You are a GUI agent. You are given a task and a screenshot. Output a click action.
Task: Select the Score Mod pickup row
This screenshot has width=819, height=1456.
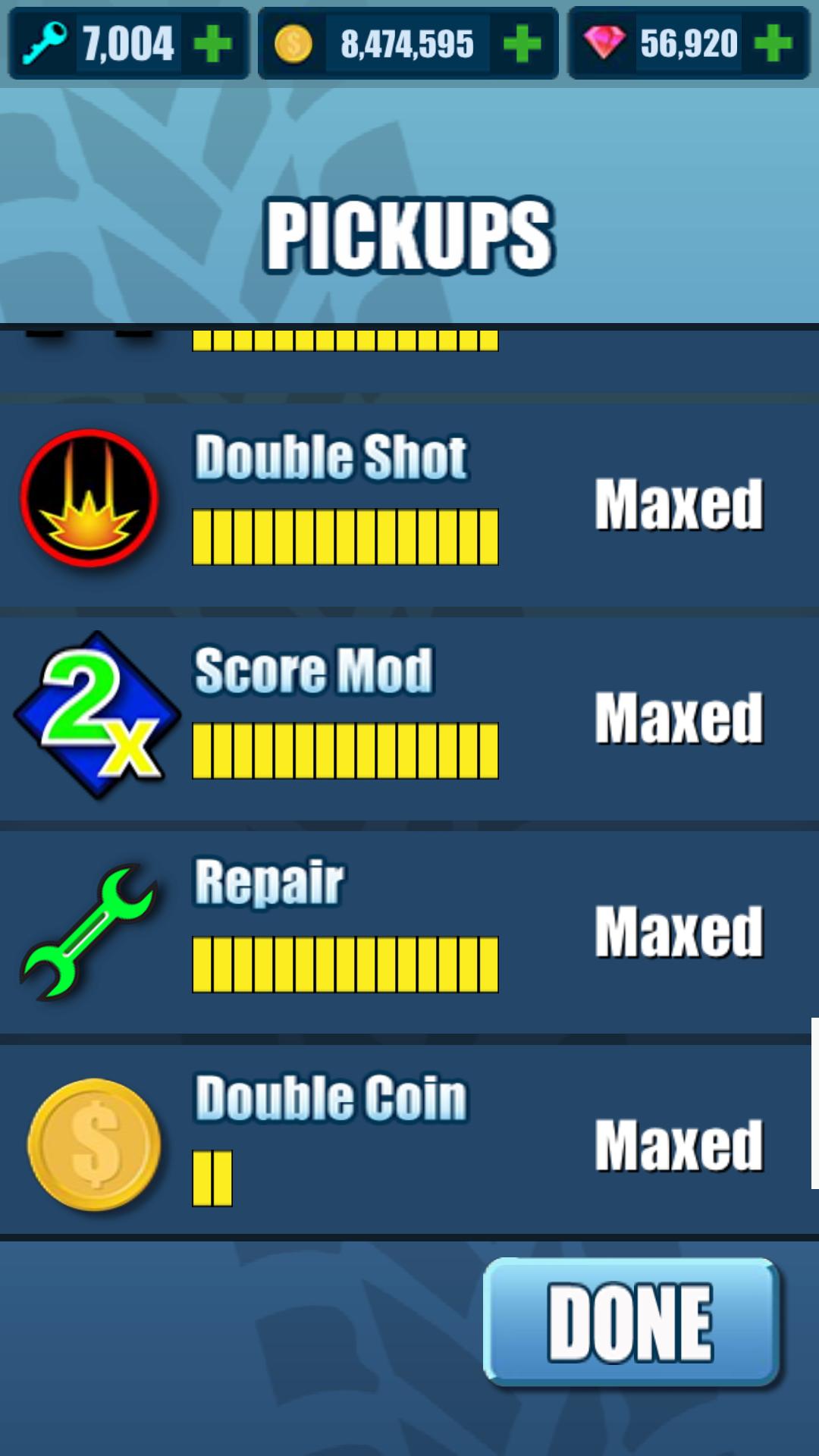click(409, 718)
